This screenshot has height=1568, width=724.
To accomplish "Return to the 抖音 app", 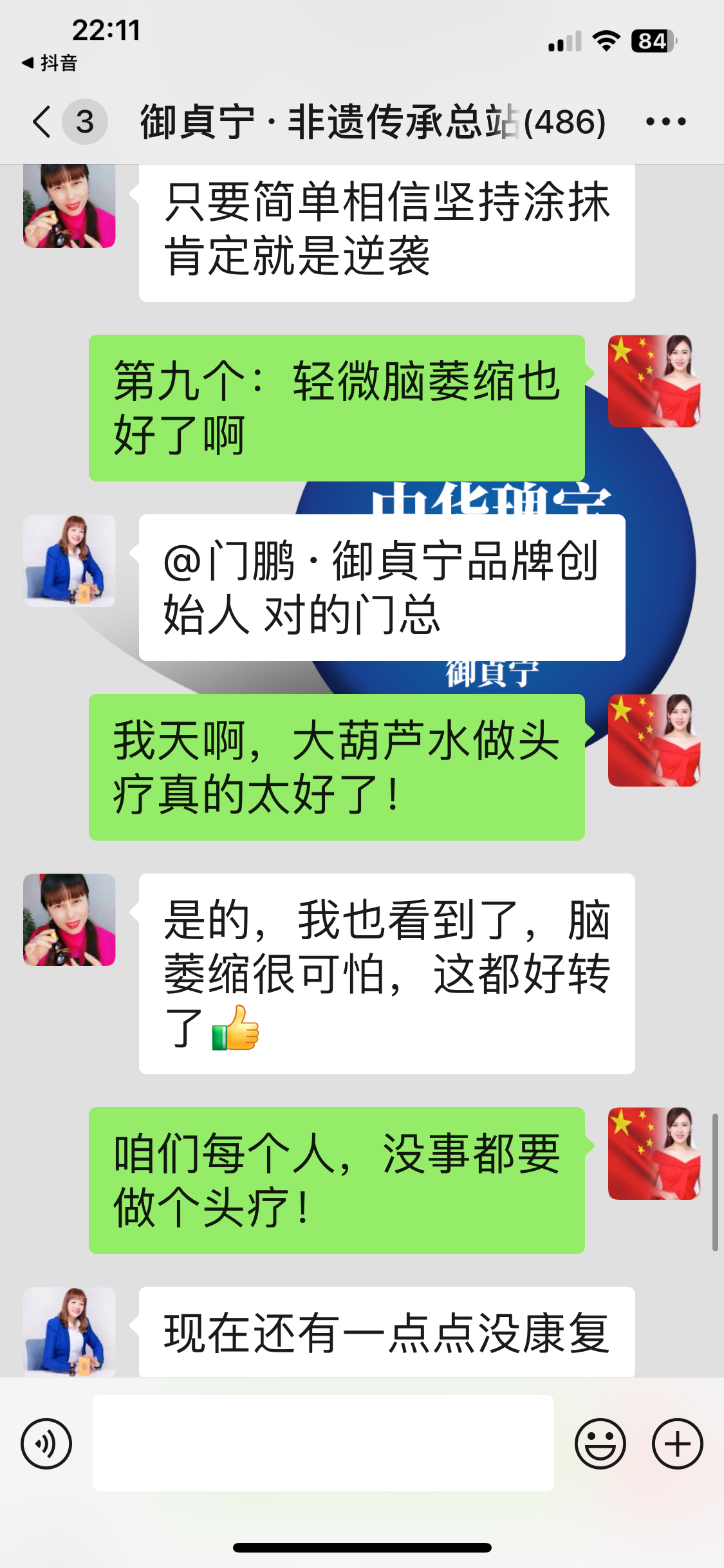I will click(x=50, y=63).
